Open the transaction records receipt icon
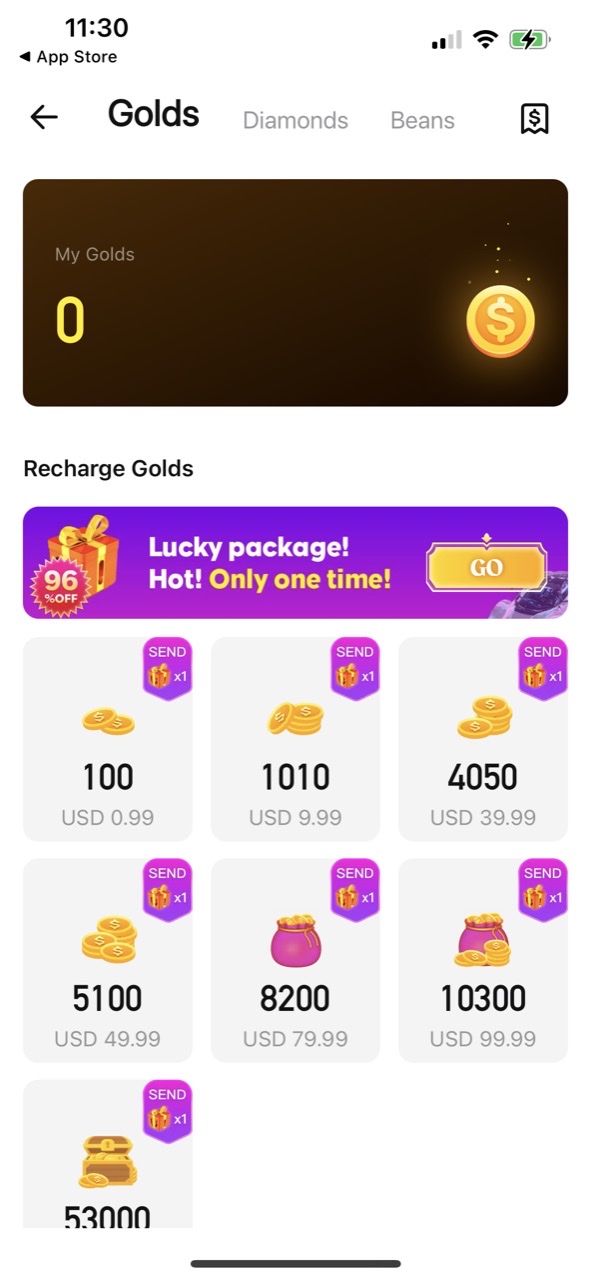591x1280 pixels. coord(535,119)
